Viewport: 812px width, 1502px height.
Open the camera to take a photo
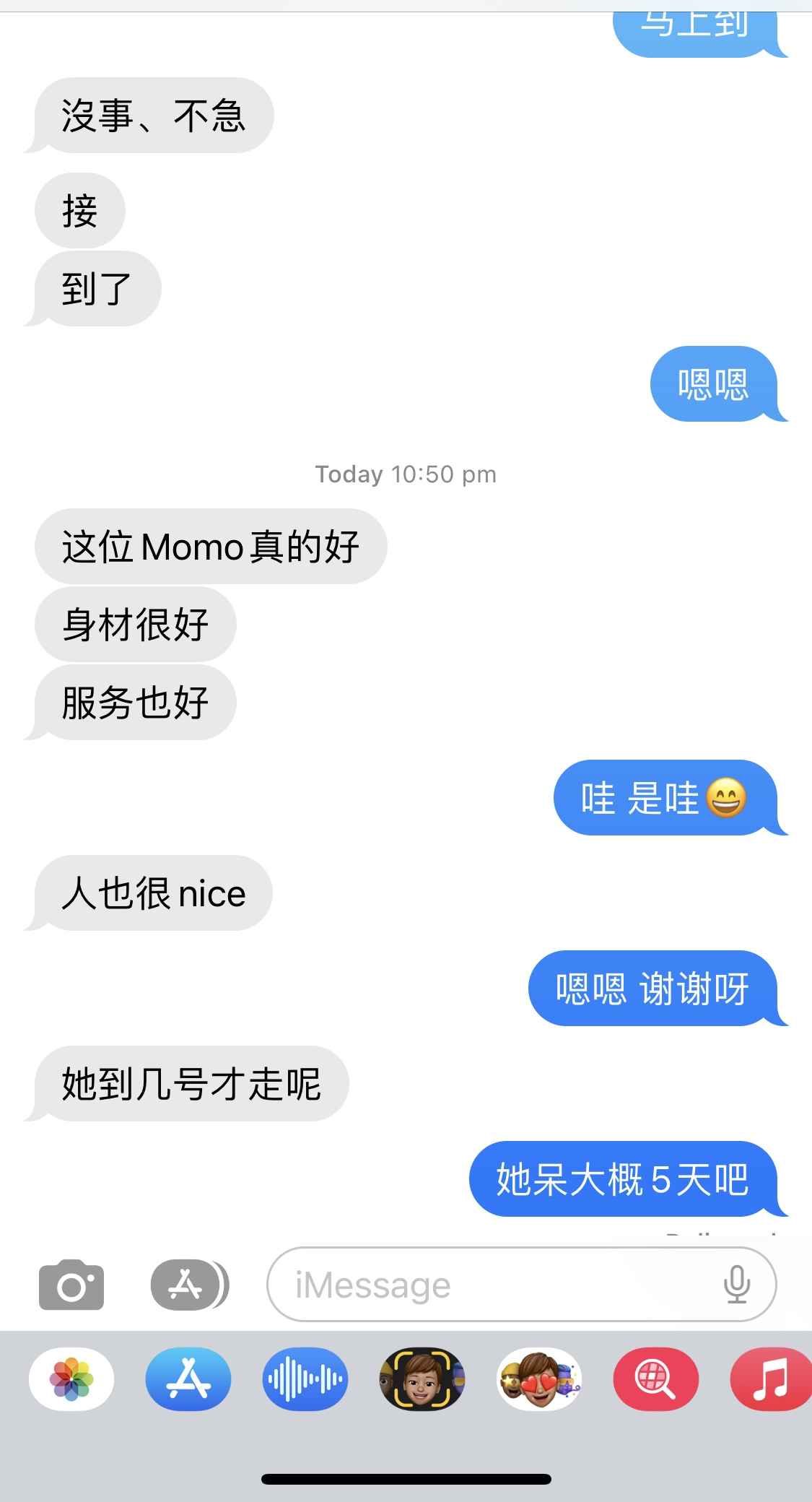71,1285
